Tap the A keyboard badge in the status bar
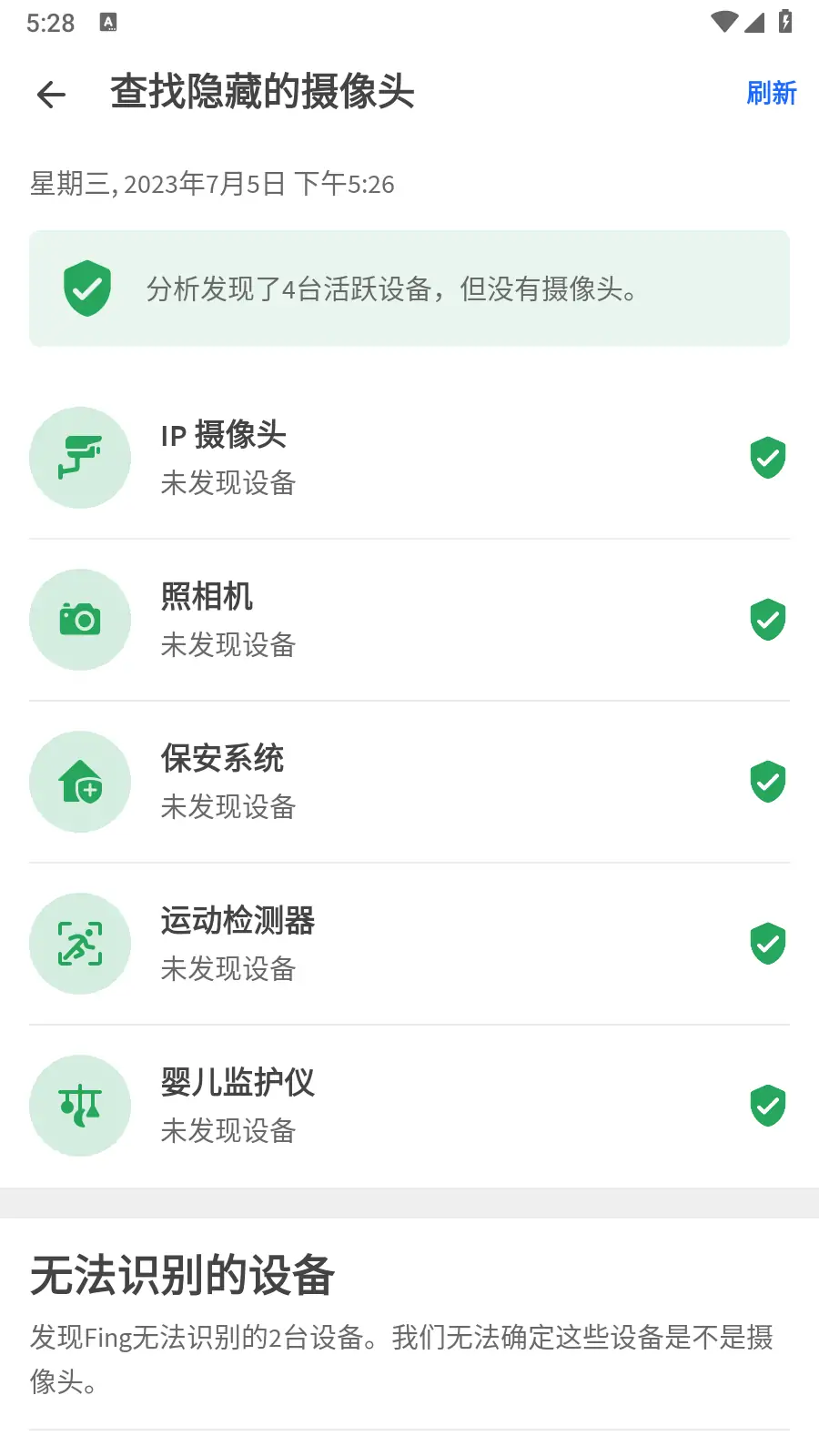Screen dimensions: 819x1456 (x=109, y=22)
